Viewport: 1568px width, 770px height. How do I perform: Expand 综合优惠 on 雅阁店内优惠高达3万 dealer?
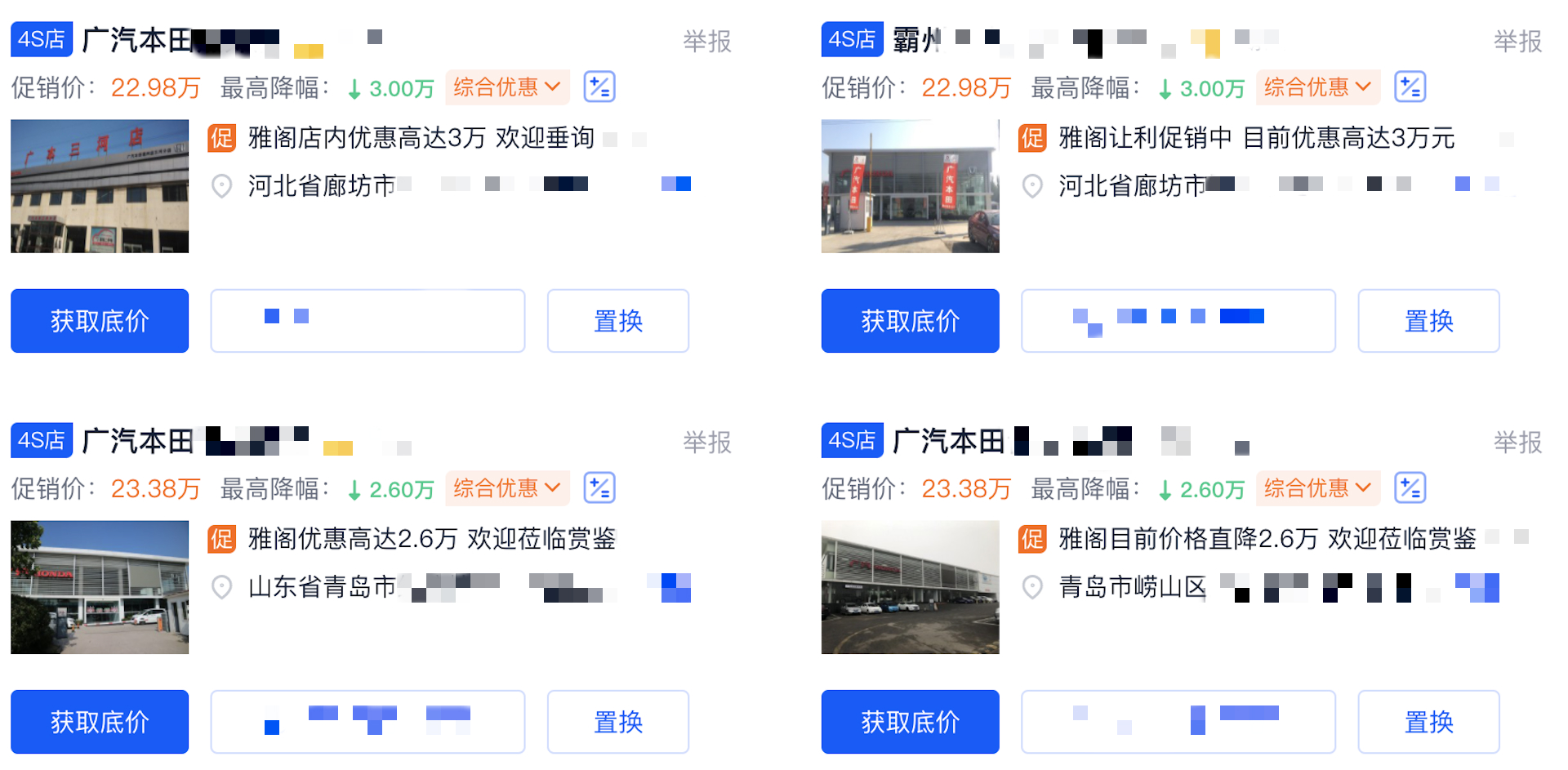(506, 87)
